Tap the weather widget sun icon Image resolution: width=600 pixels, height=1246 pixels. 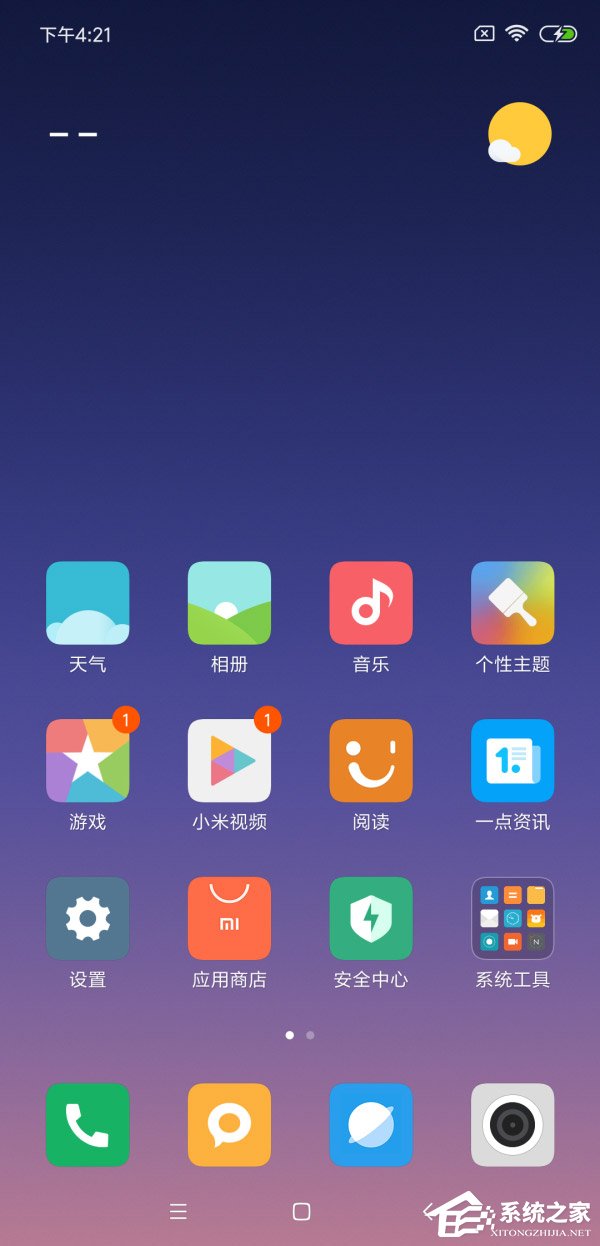[x=519, y=134]
